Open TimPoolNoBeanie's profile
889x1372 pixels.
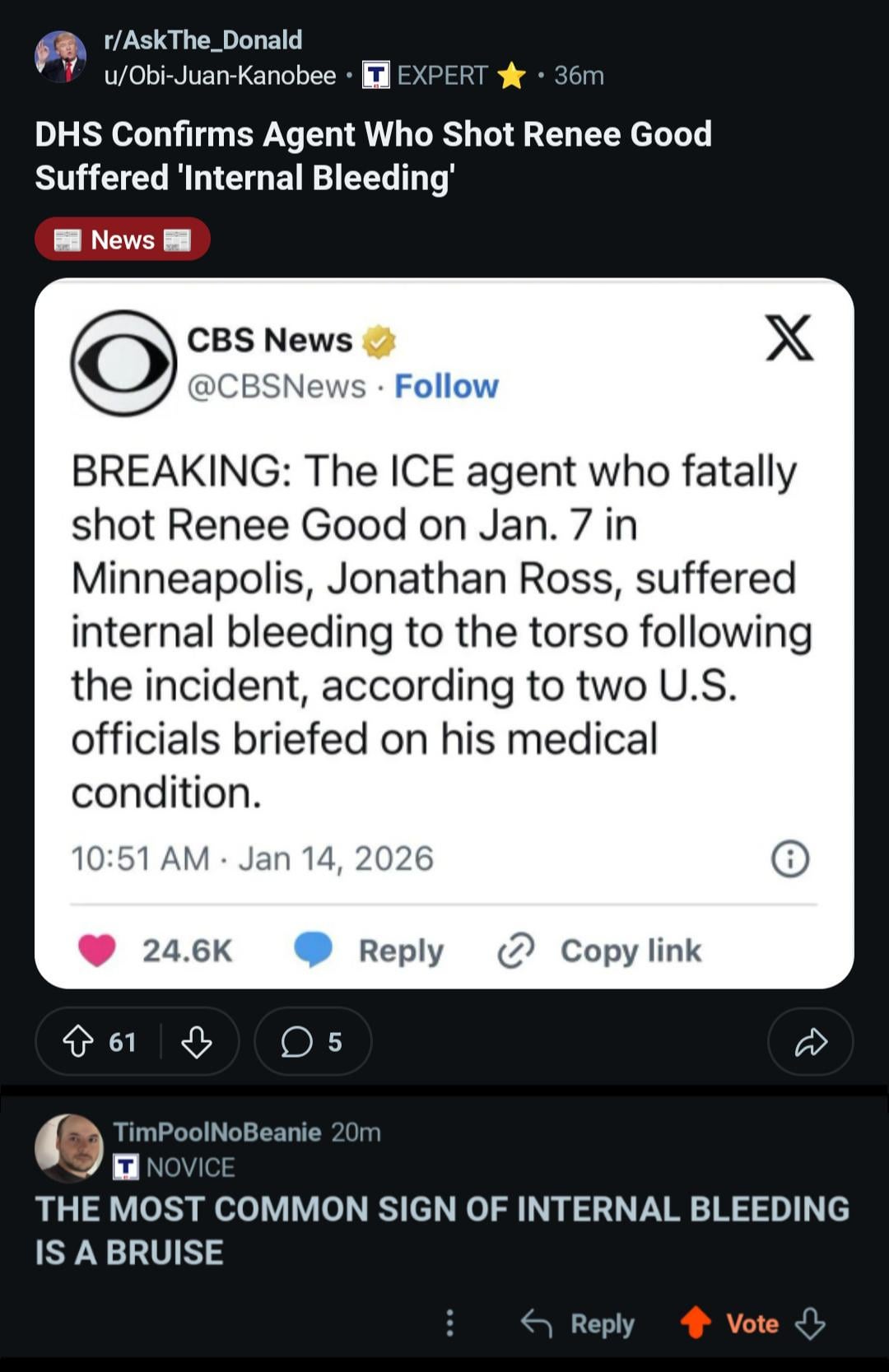(216, 1132)
